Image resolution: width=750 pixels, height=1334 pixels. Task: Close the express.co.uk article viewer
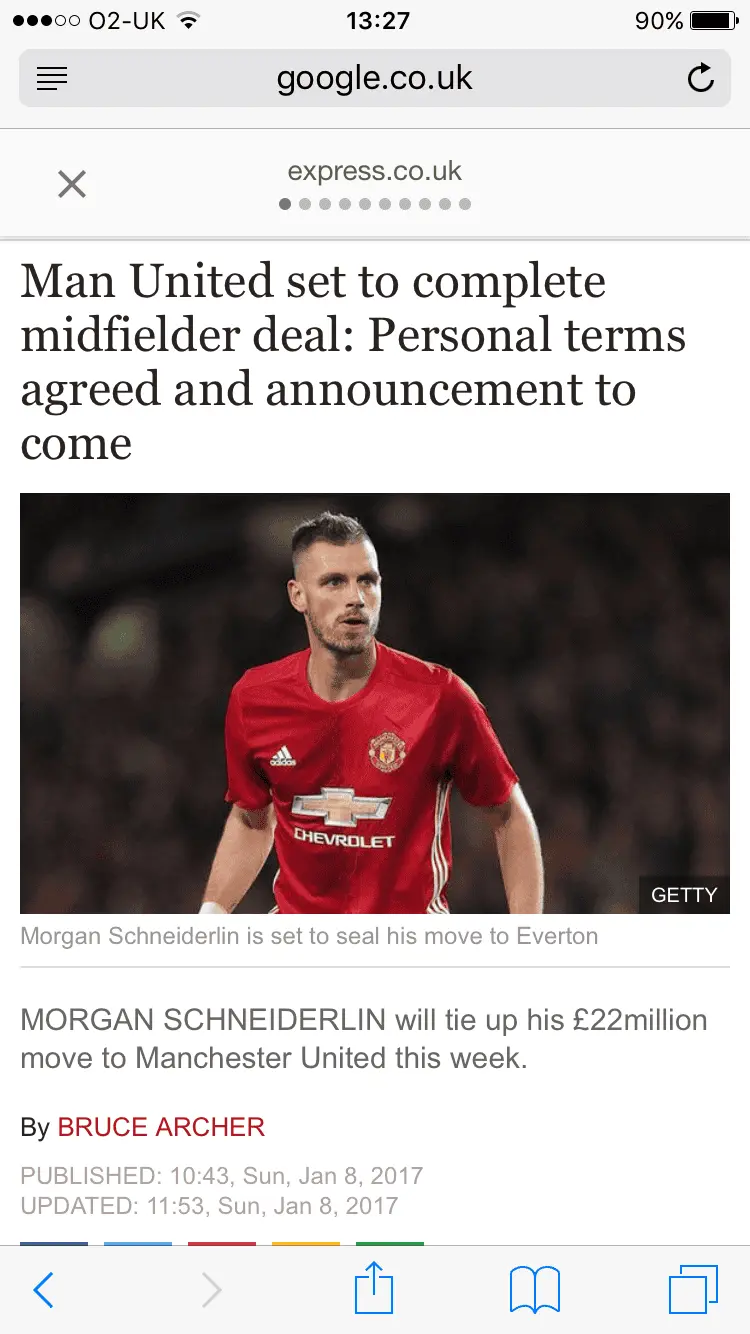72,184
